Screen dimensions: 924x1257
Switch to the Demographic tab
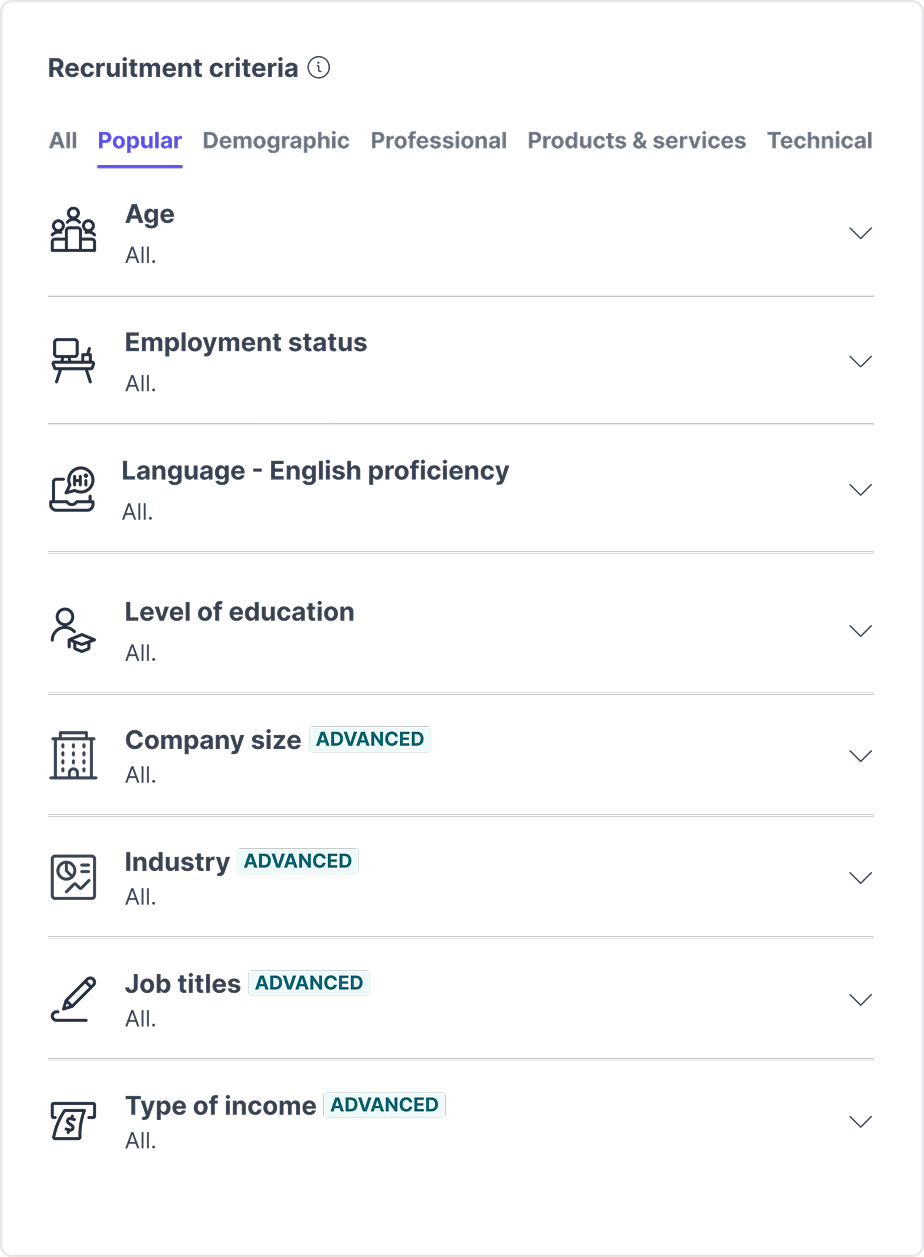[x=276, y=141]
